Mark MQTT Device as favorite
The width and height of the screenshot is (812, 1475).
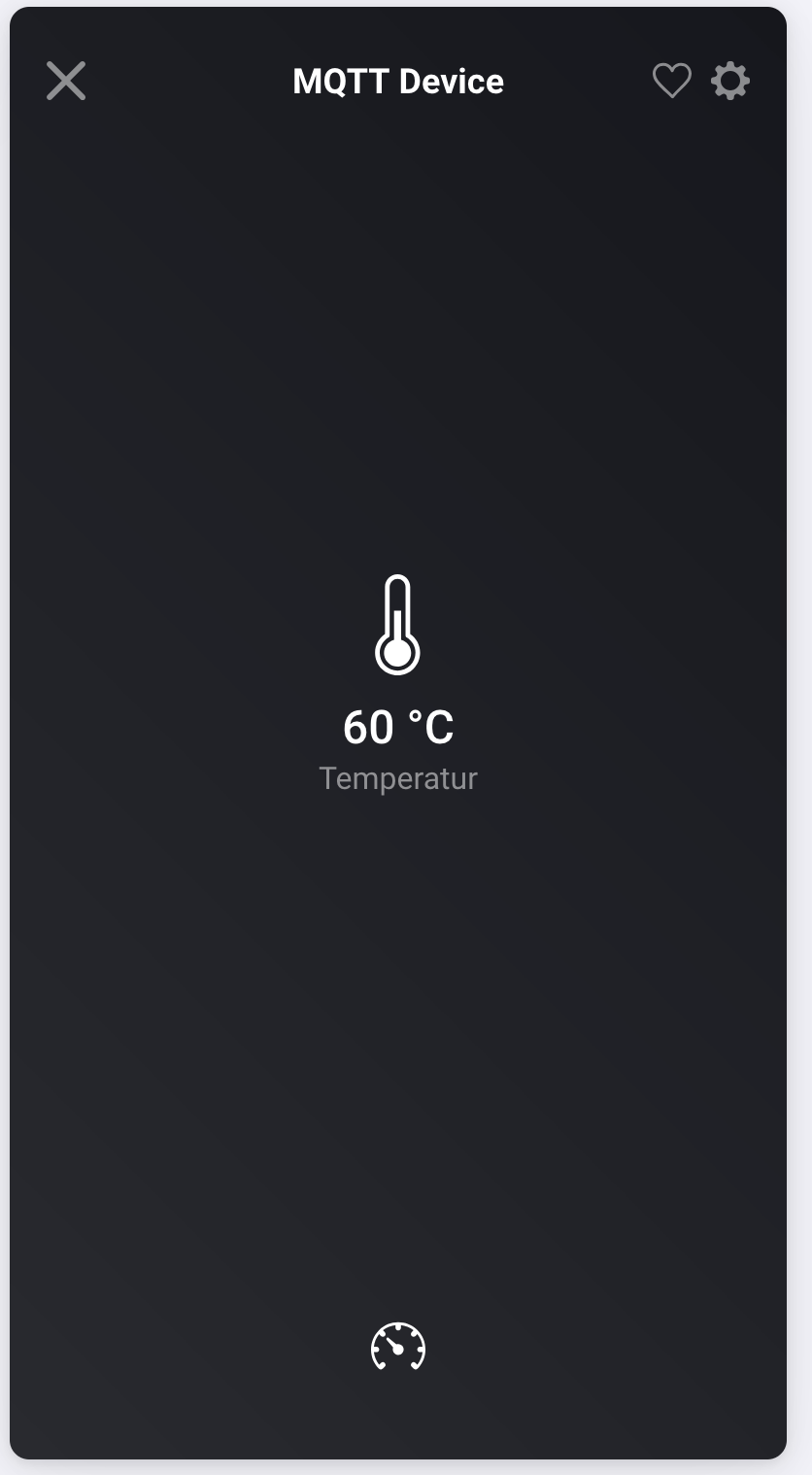(x=671, y=81)
